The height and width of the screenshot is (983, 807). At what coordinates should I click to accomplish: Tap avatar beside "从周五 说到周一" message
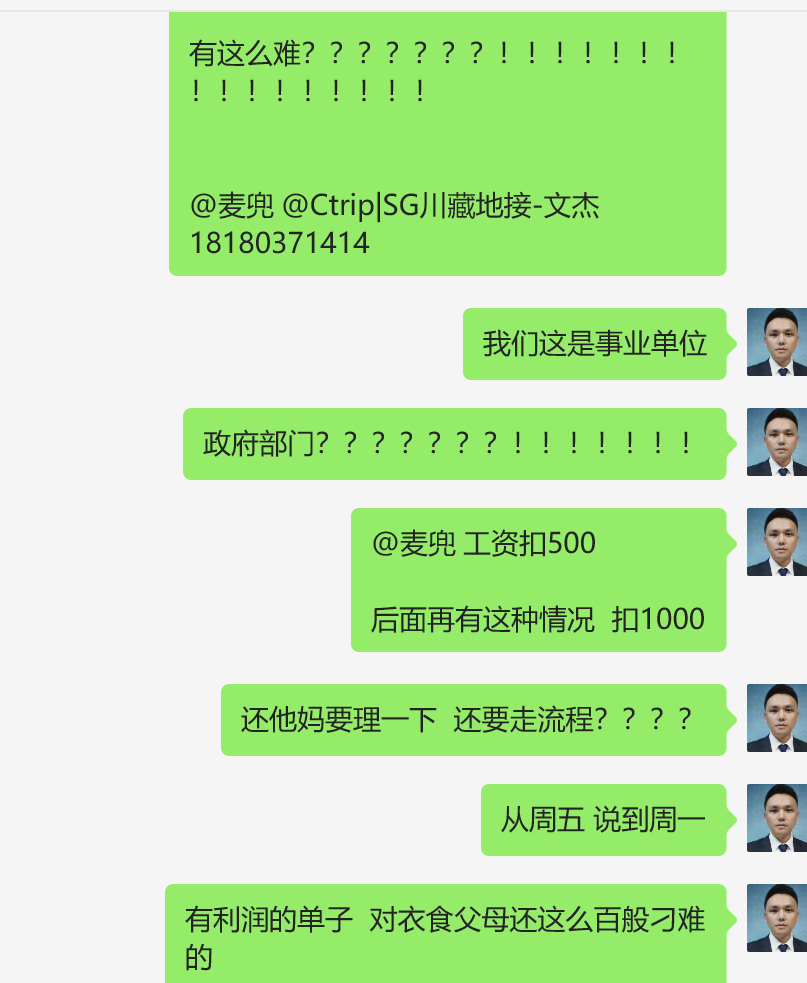(777, 818)
